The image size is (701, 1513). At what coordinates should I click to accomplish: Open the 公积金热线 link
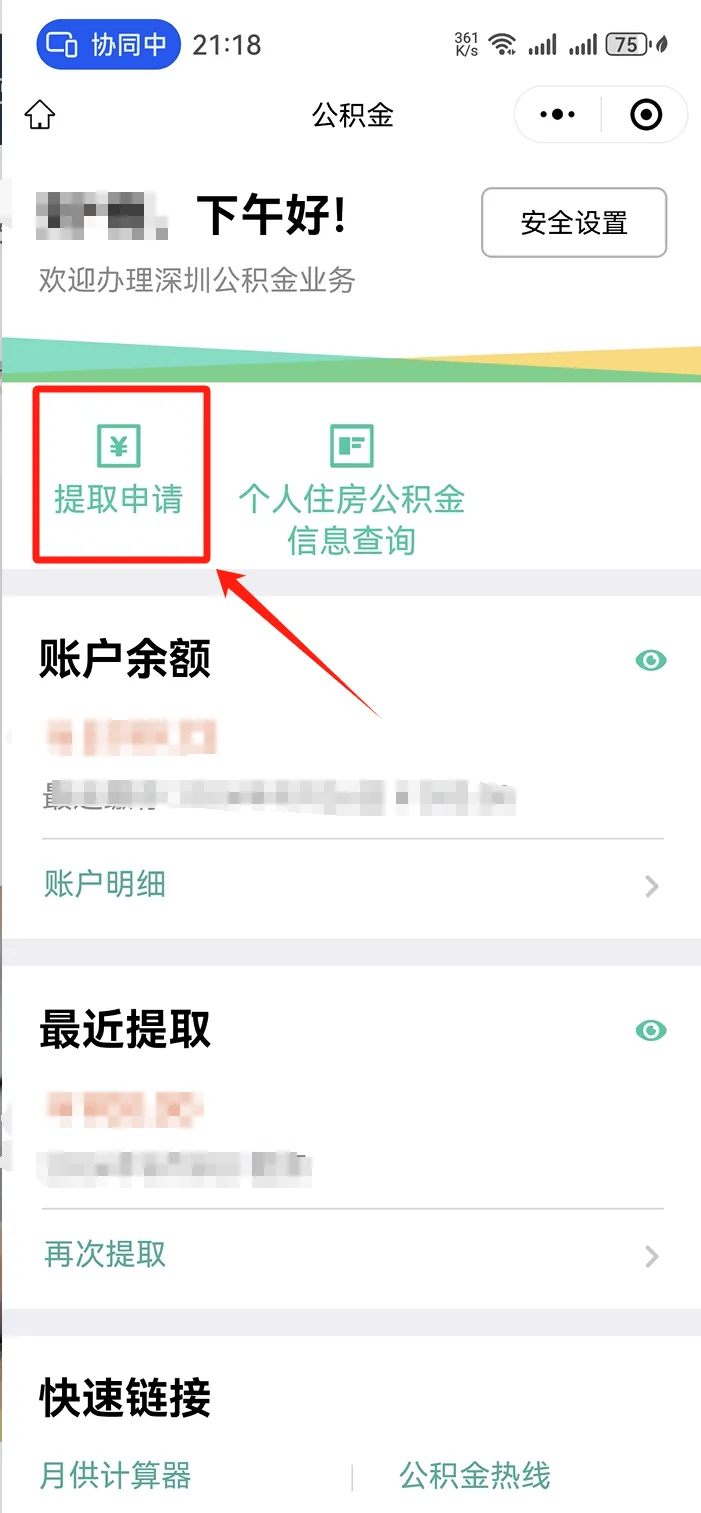(475, 1474)
